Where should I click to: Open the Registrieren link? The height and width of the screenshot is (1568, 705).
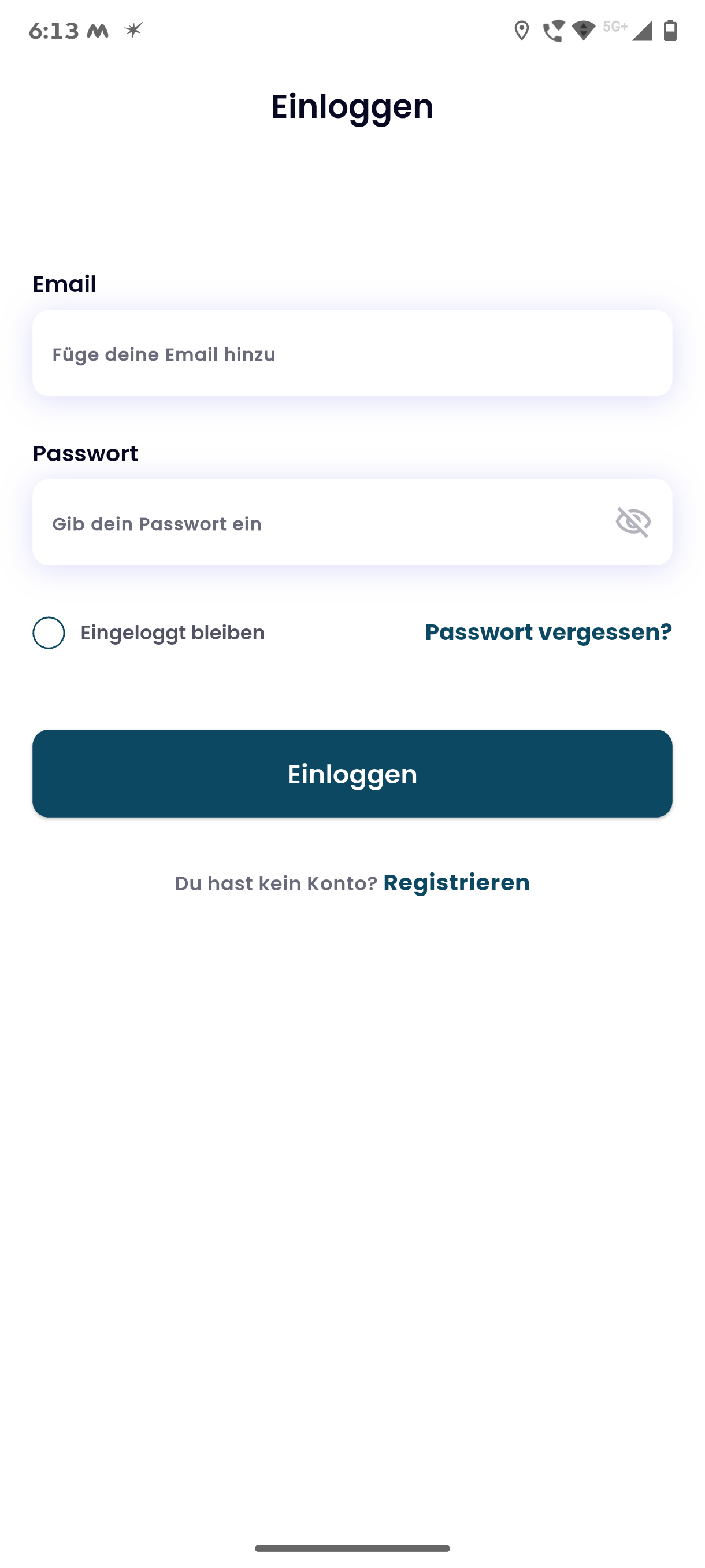tap(456, 883)
